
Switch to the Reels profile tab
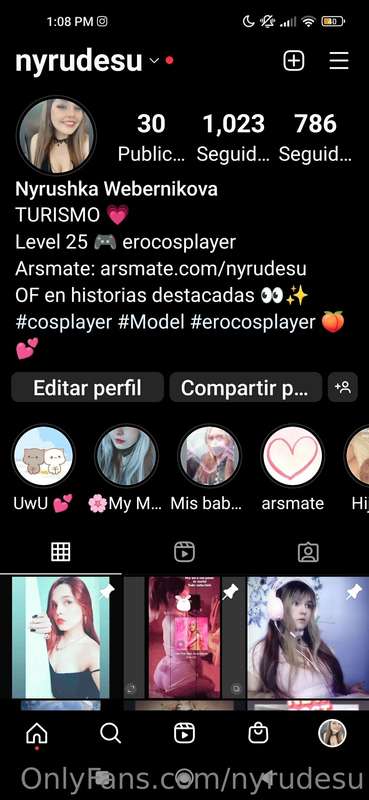point(184,552)
